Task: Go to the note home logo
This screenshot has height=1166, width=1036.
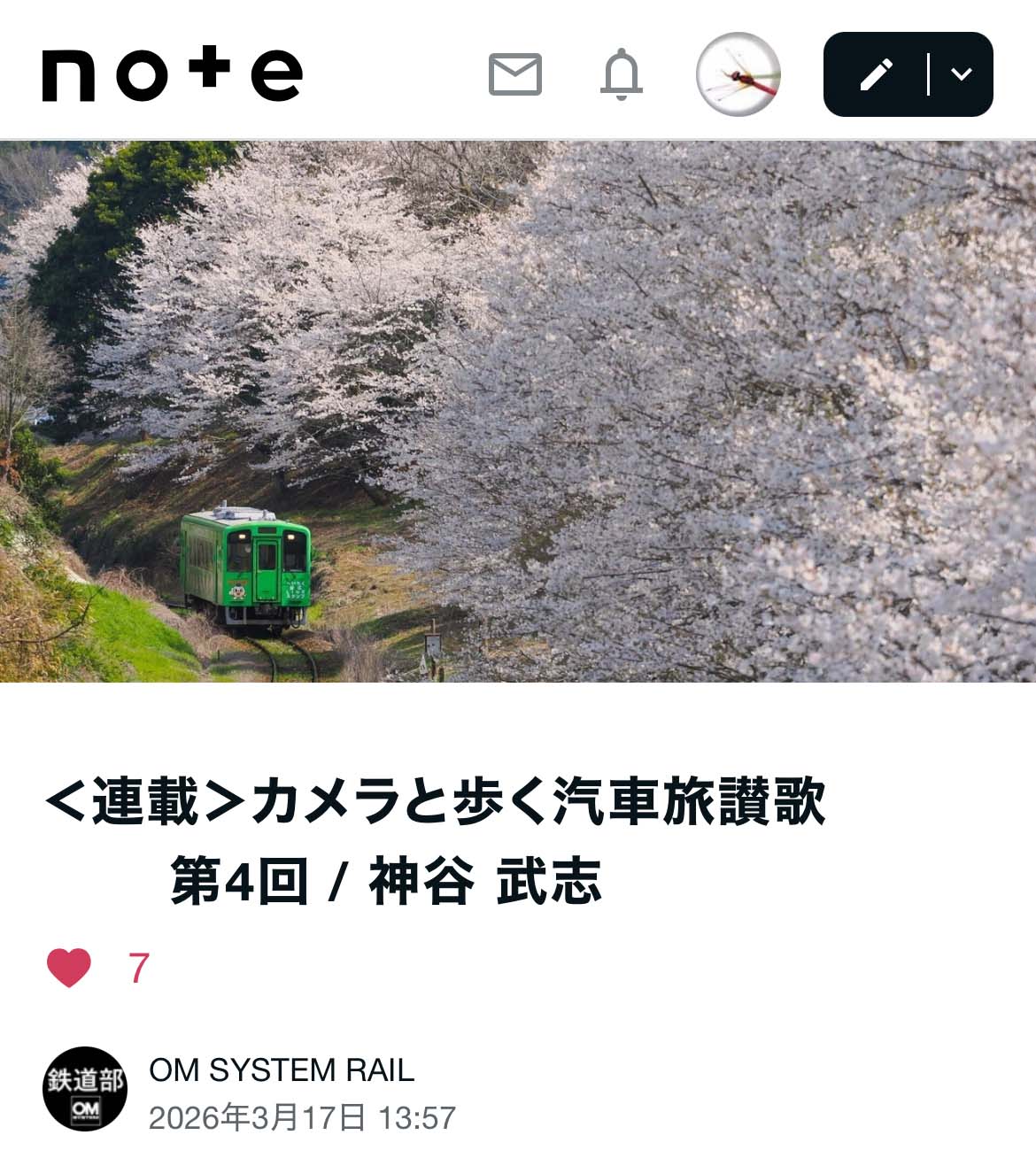Action: (x=172, y=73)
